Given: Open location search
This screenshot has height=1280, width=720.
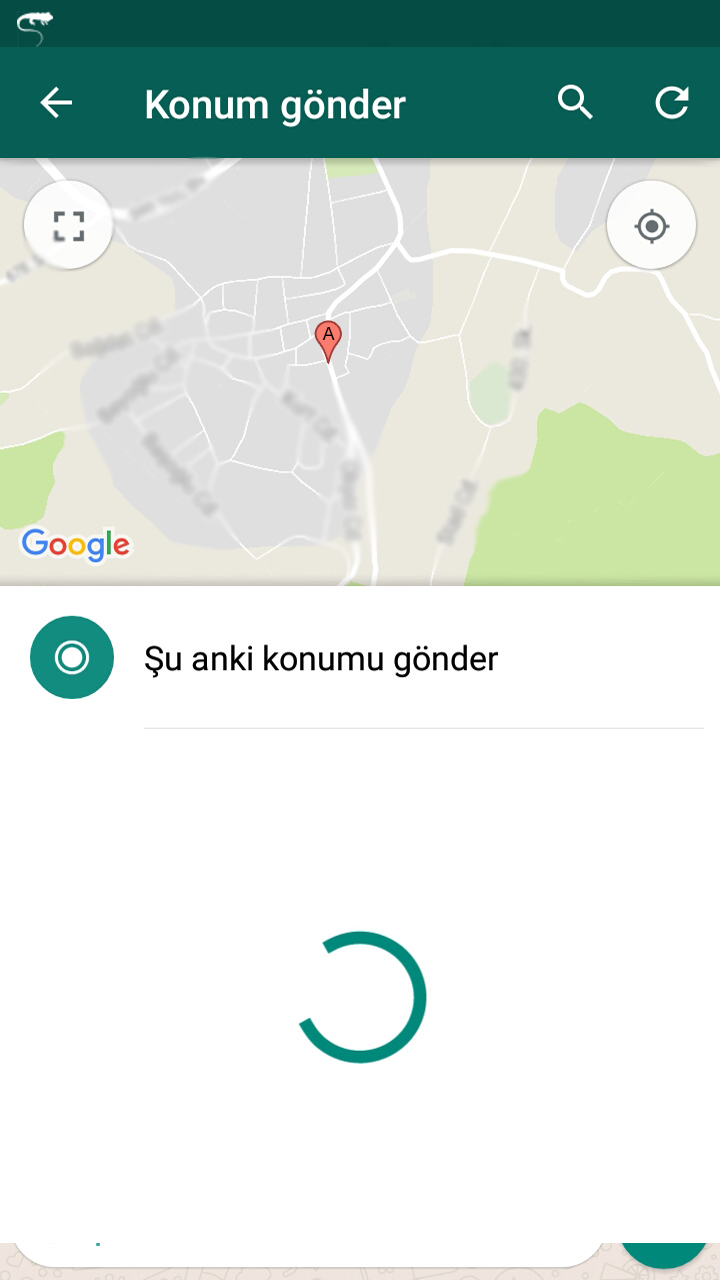Looking at the screenshot, I should coord(575,103).
